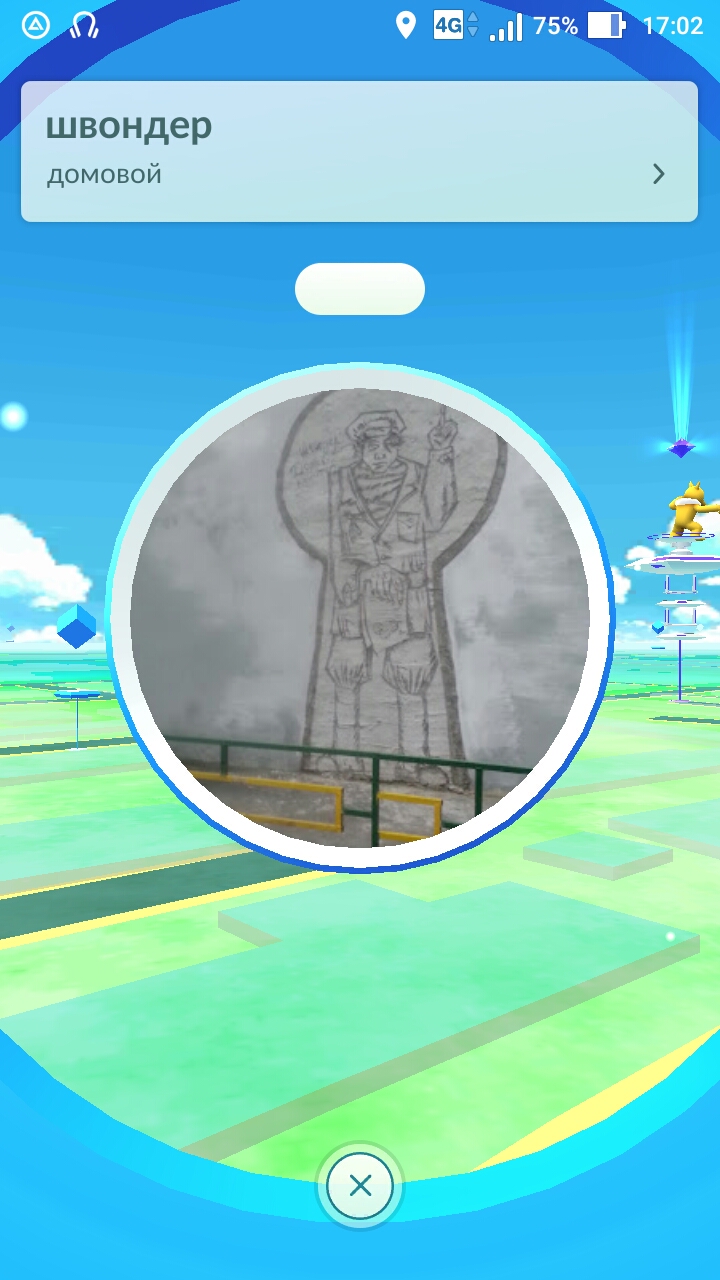Tap the PokéStop photo disc
Screen dimensions: 720x1280
[x=360, y=618]
